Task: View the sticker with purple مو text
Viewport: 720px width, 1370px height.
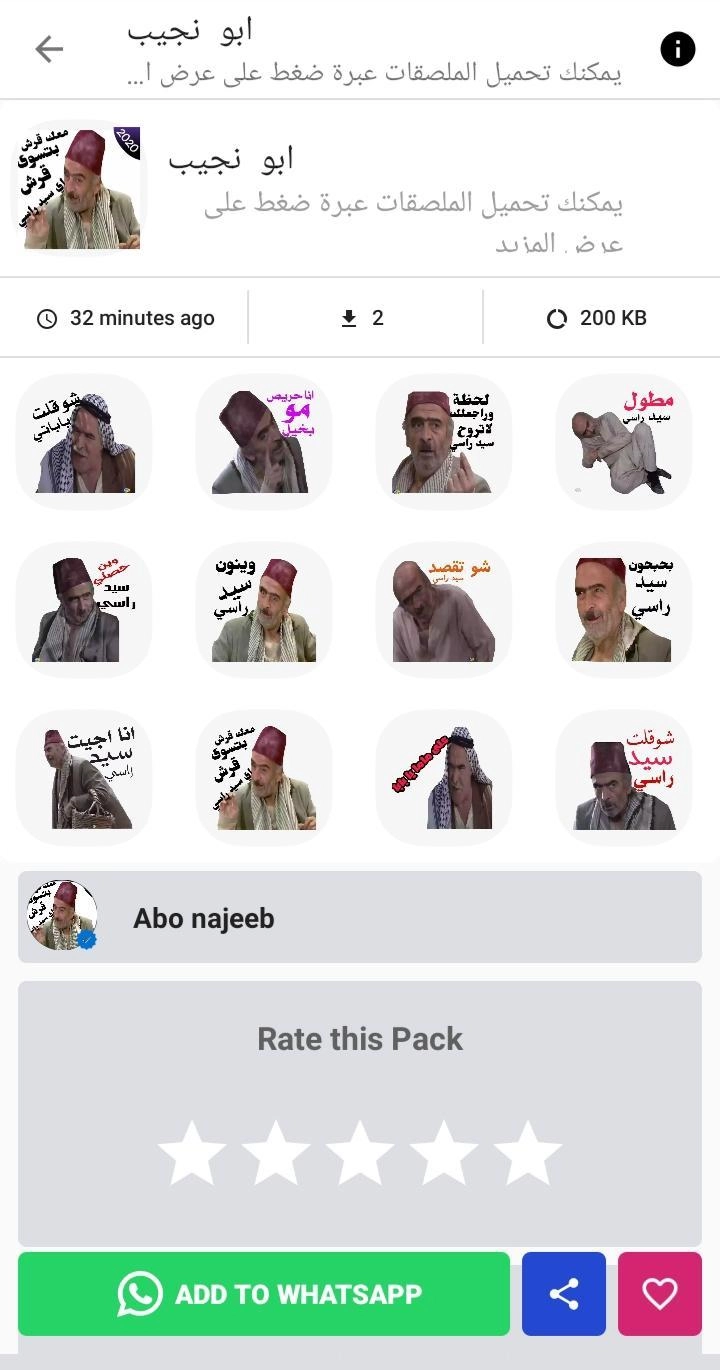Action: pos(264,441)
